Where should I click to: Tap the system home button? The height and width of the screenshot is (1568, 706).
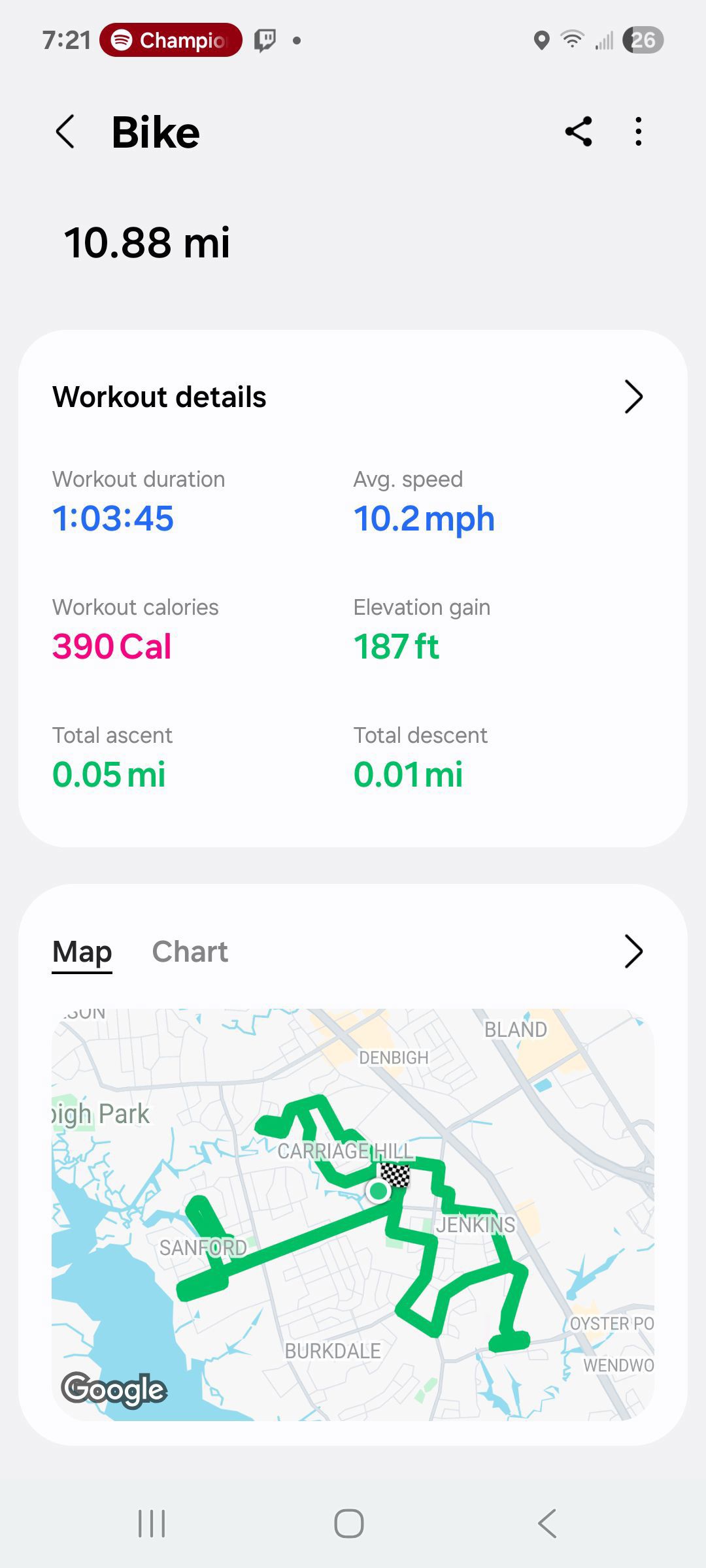click(x=349, y=1524)
